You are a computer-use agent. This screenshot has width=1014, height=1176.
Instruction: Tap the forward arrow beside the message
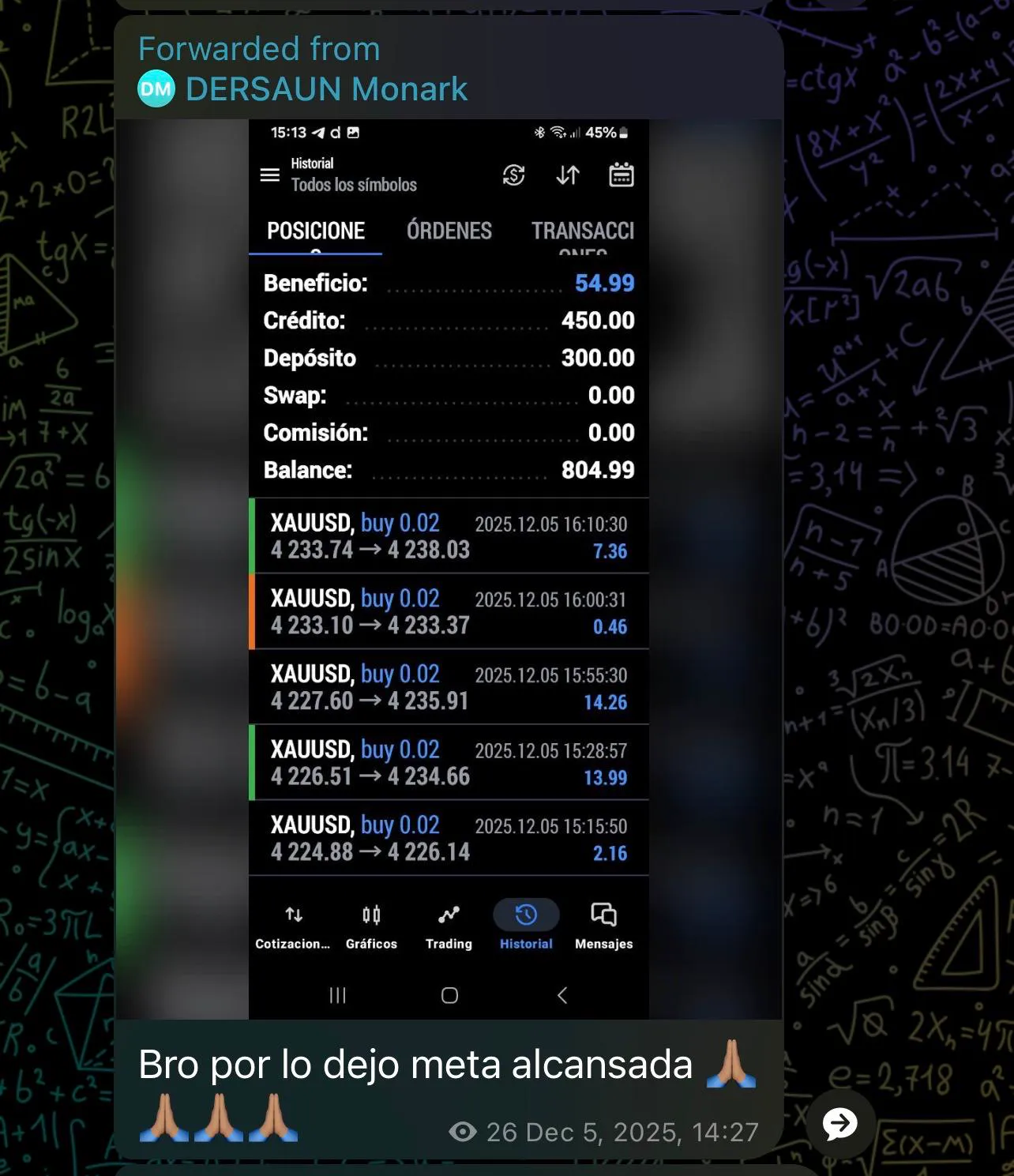(x=839, y=1122)
